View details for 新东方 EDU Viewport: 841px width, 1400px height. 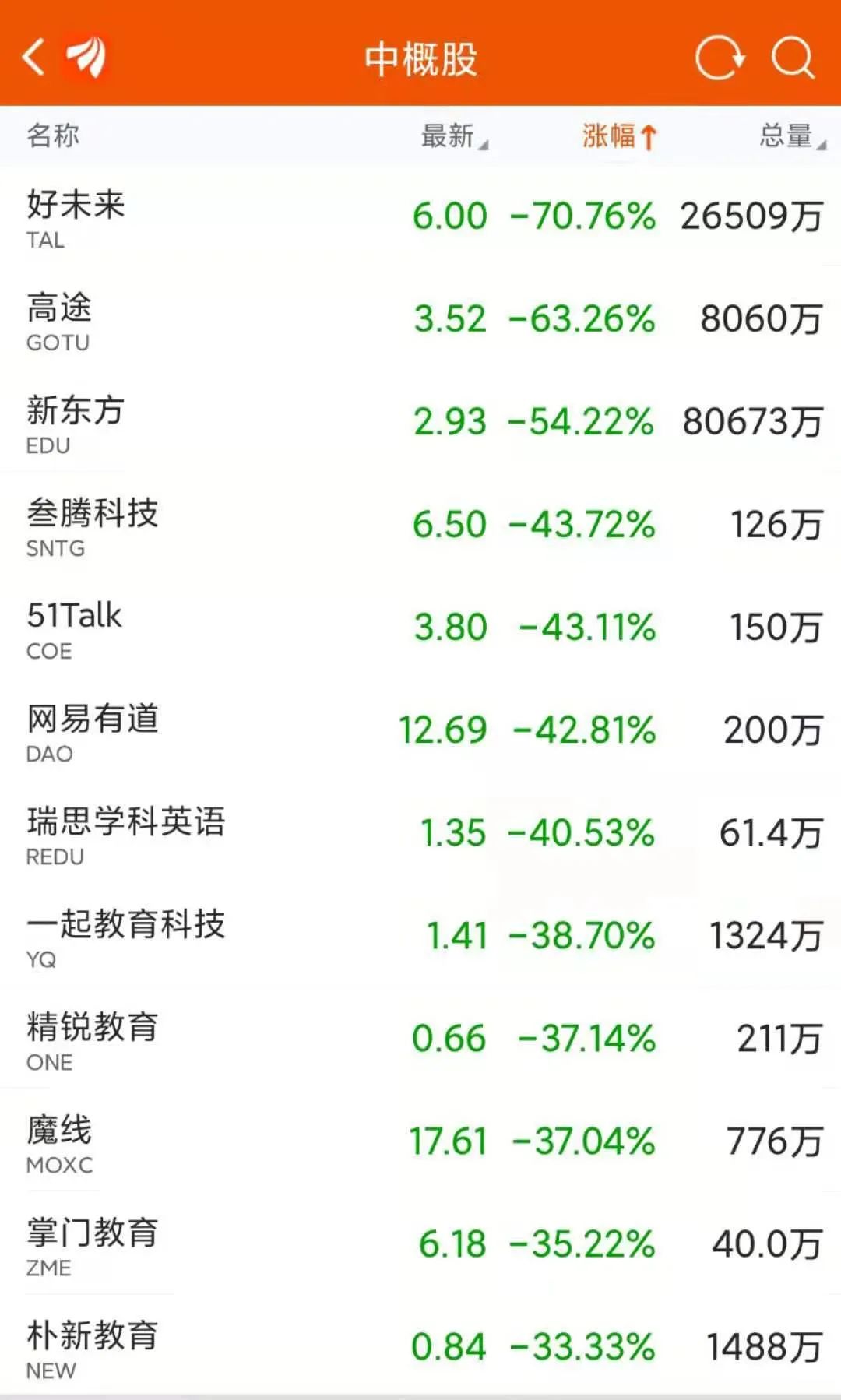tap(420, 422)
